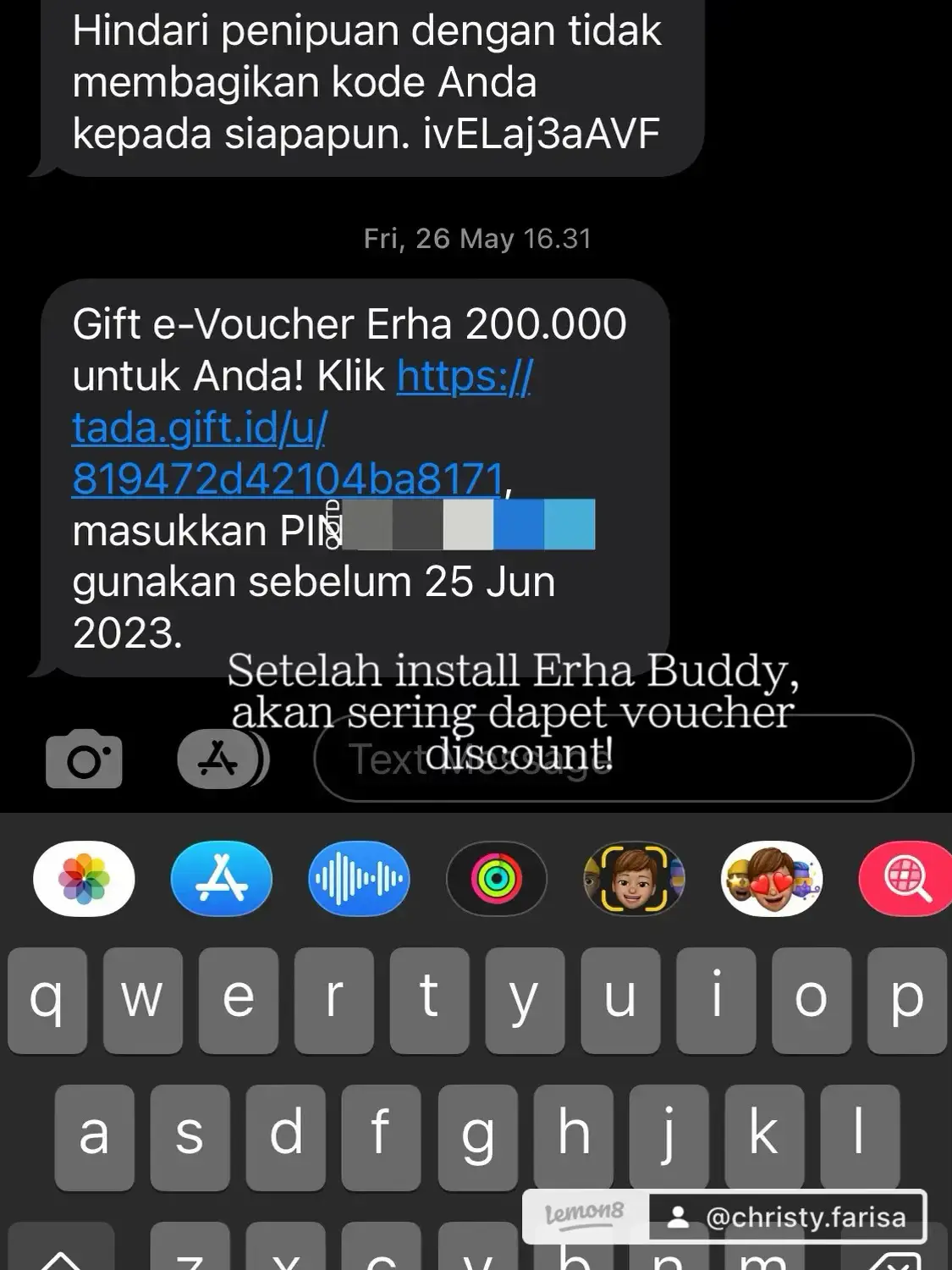This screenshot has height=1270, width=952.
Task: Open the red globe image search app
Action: coord(907,879)
